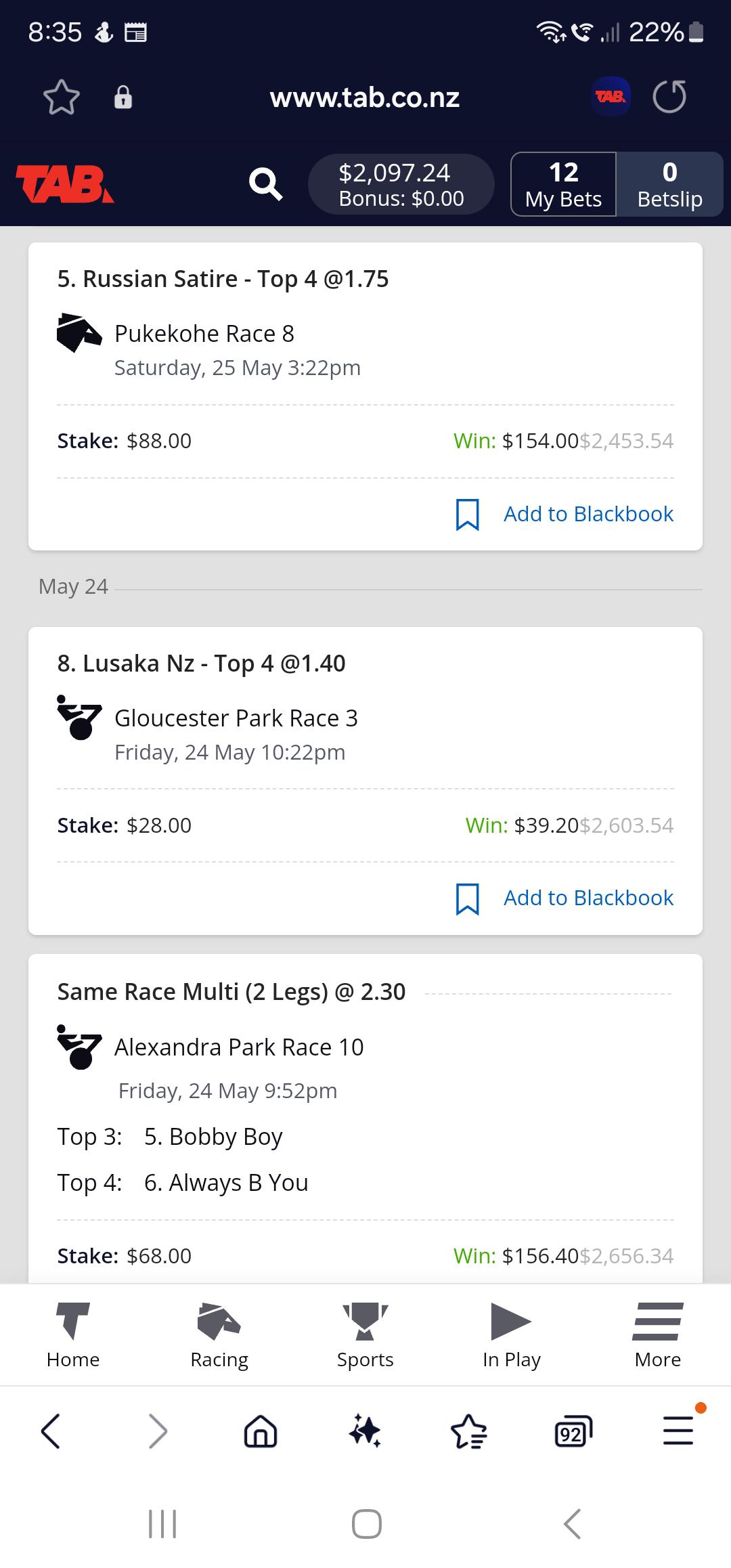Open the browser hamburger menu

click(x=678, y=1431)
